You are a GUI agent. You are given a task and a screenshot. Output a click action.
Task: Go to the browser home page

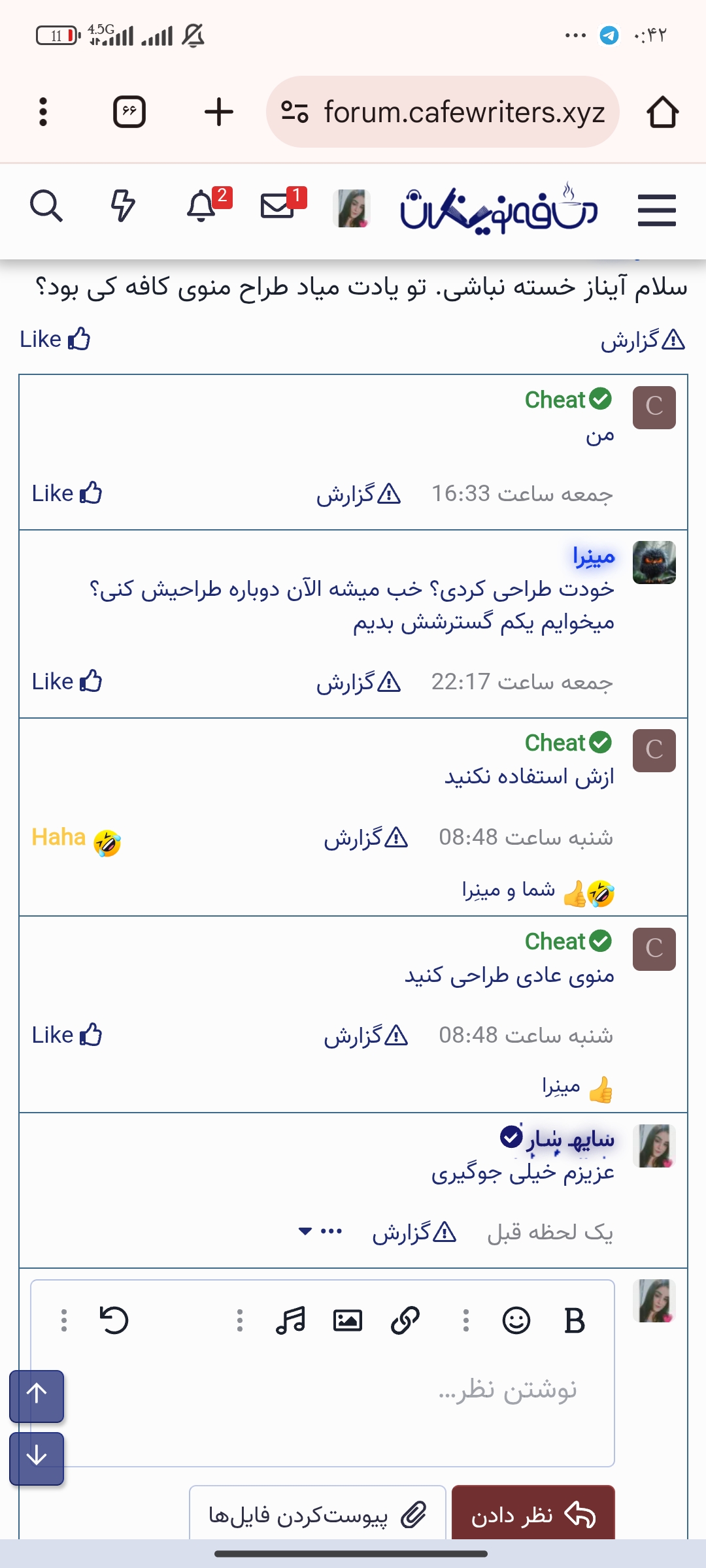pos(662,112)
